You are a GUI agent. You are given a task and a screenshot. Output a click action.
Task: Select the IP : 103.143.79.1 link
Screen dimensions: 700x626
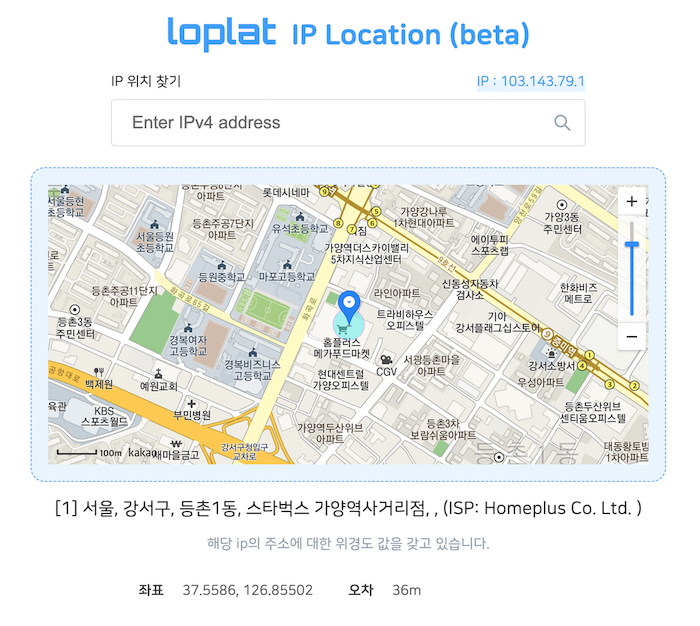pyautogui.click(x=530, y=81)
